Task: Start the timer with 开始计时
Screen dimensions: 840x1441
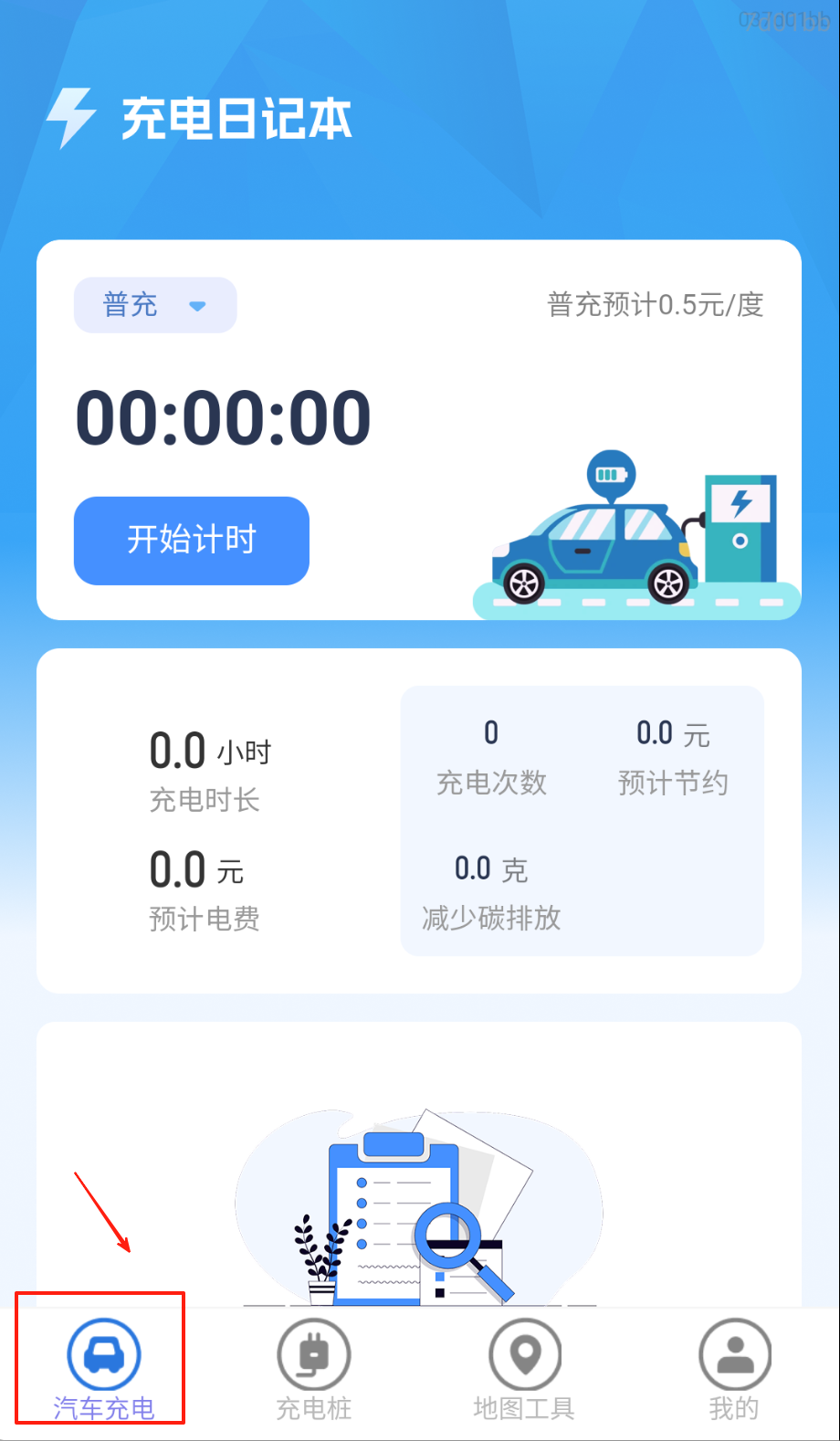Action: coord(192,540)
